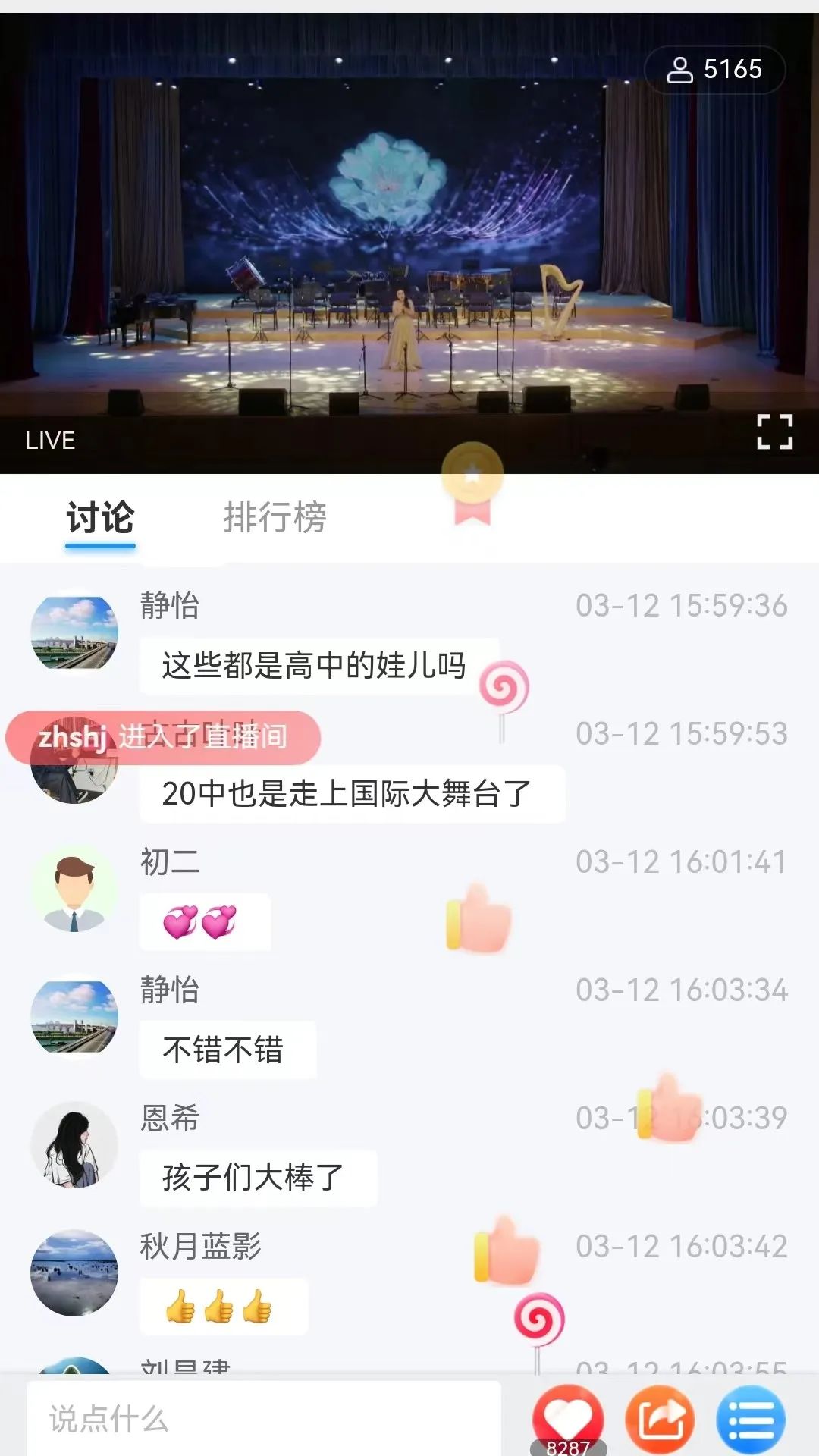Image resolution: width=819 pixels, height=1456 pixels.
Task: Tap the 说点什么 comment input field
Action: pyautogui.click(x=263, y=1418)
